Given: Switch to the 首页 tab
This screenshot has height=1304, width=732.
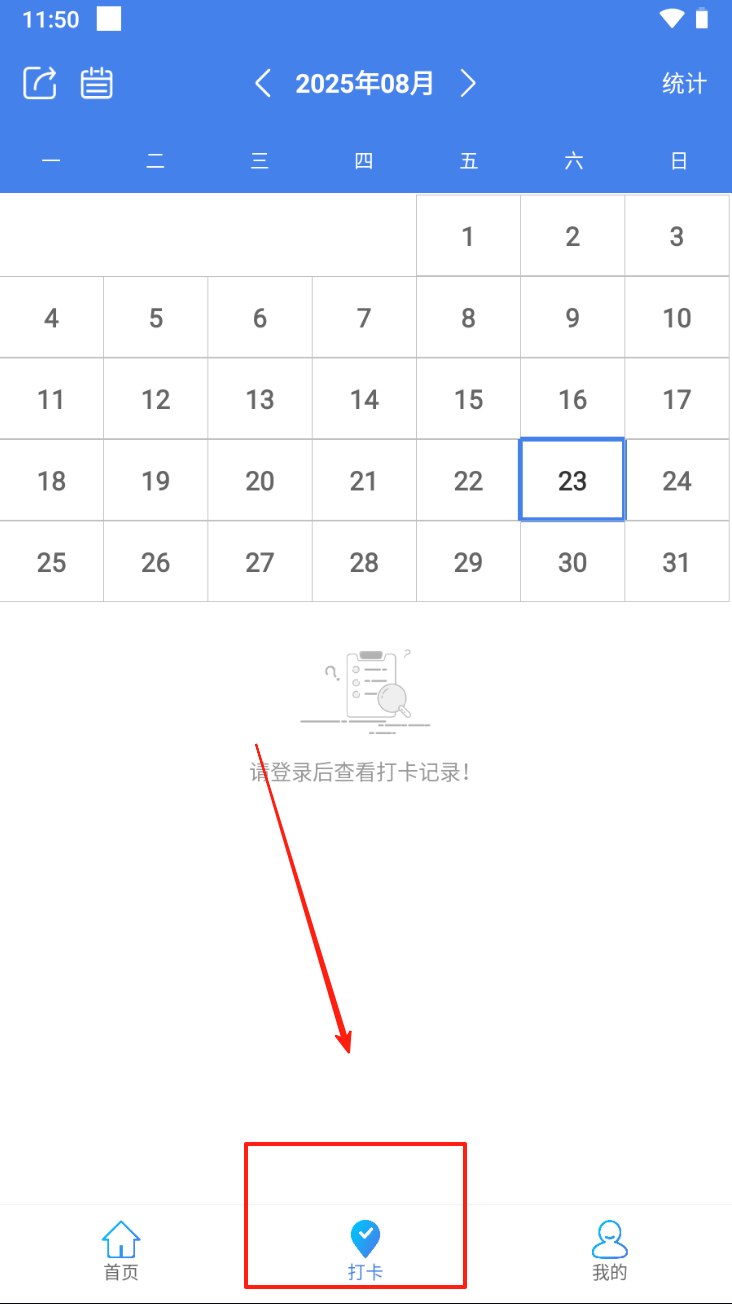Looking at the screenshot, I should (x=121, y=1251).
